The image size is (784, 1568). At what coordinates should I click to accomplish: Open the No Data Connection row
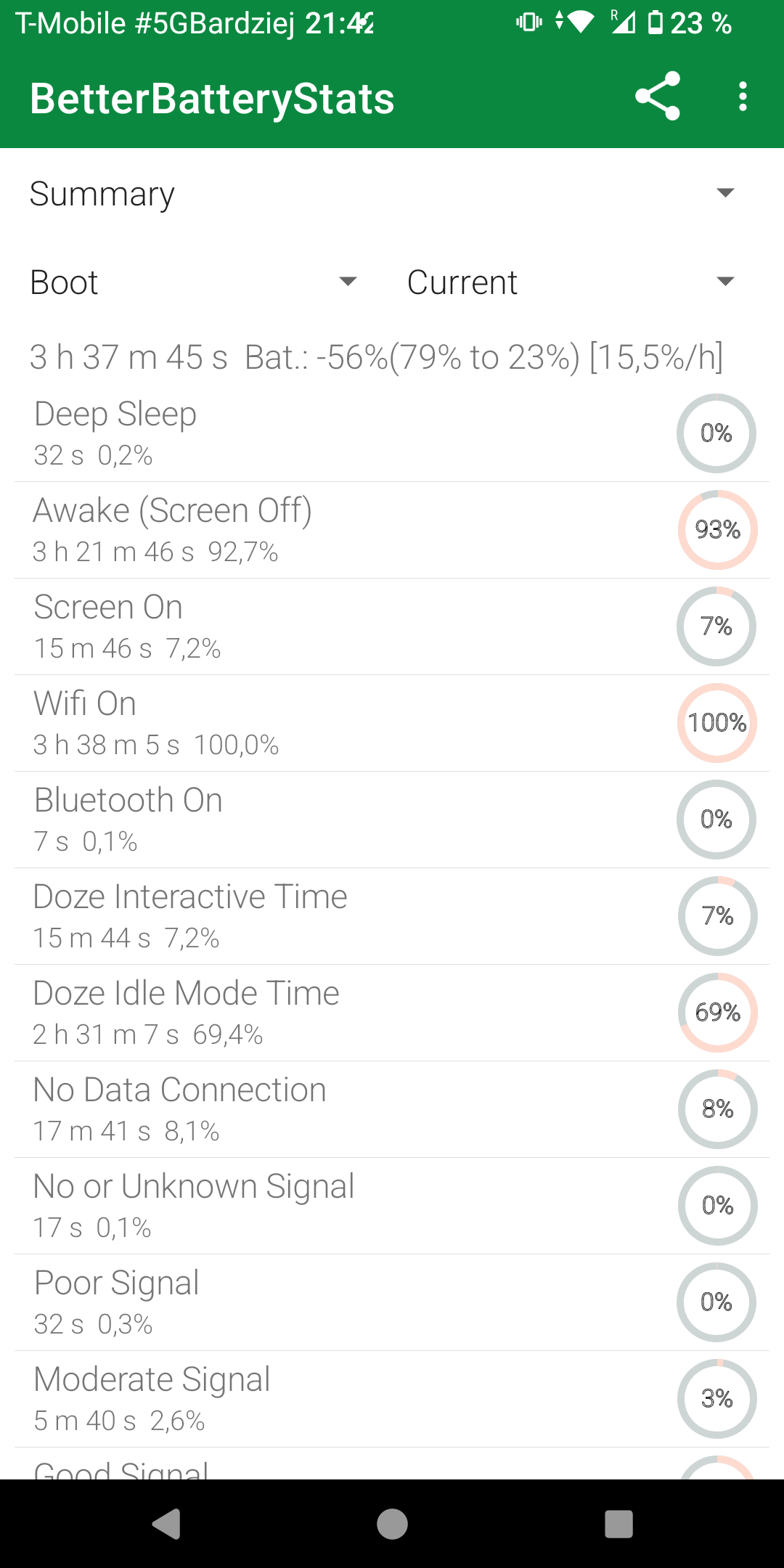[x=392, y=1109]
